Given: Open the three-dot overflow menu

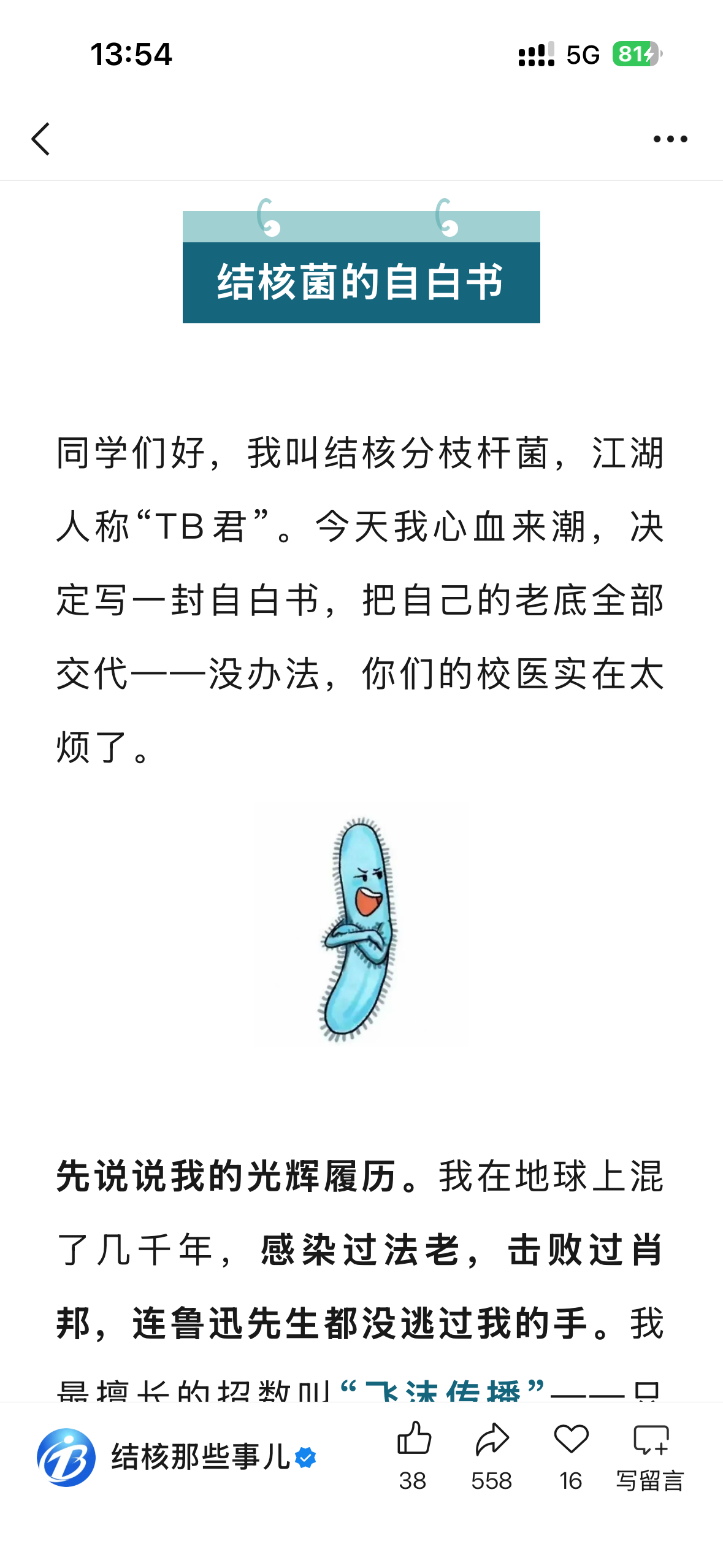Looking at the screenshot, I should coord(670,139).
